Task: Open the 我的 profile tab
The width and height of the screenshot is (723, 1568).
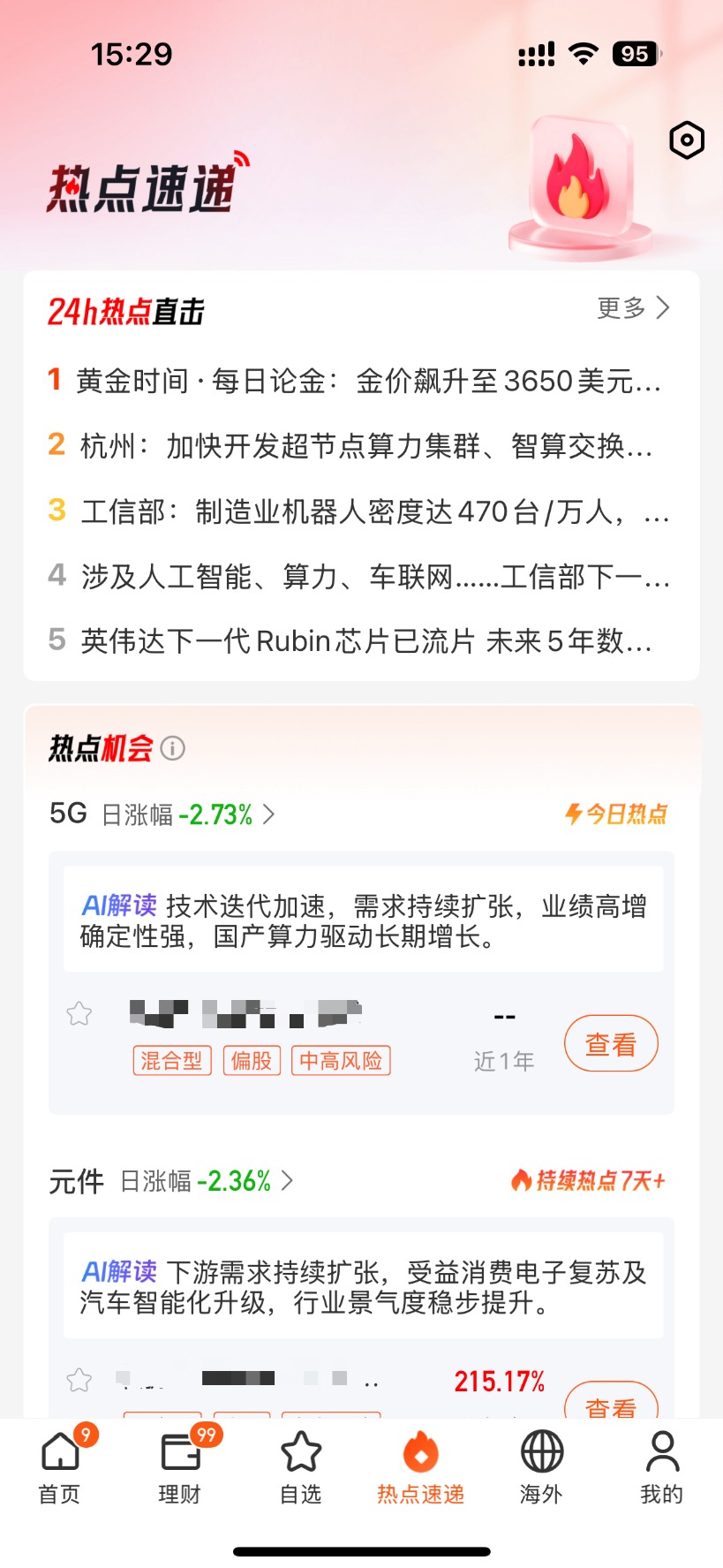Action: pos(661,1467)
